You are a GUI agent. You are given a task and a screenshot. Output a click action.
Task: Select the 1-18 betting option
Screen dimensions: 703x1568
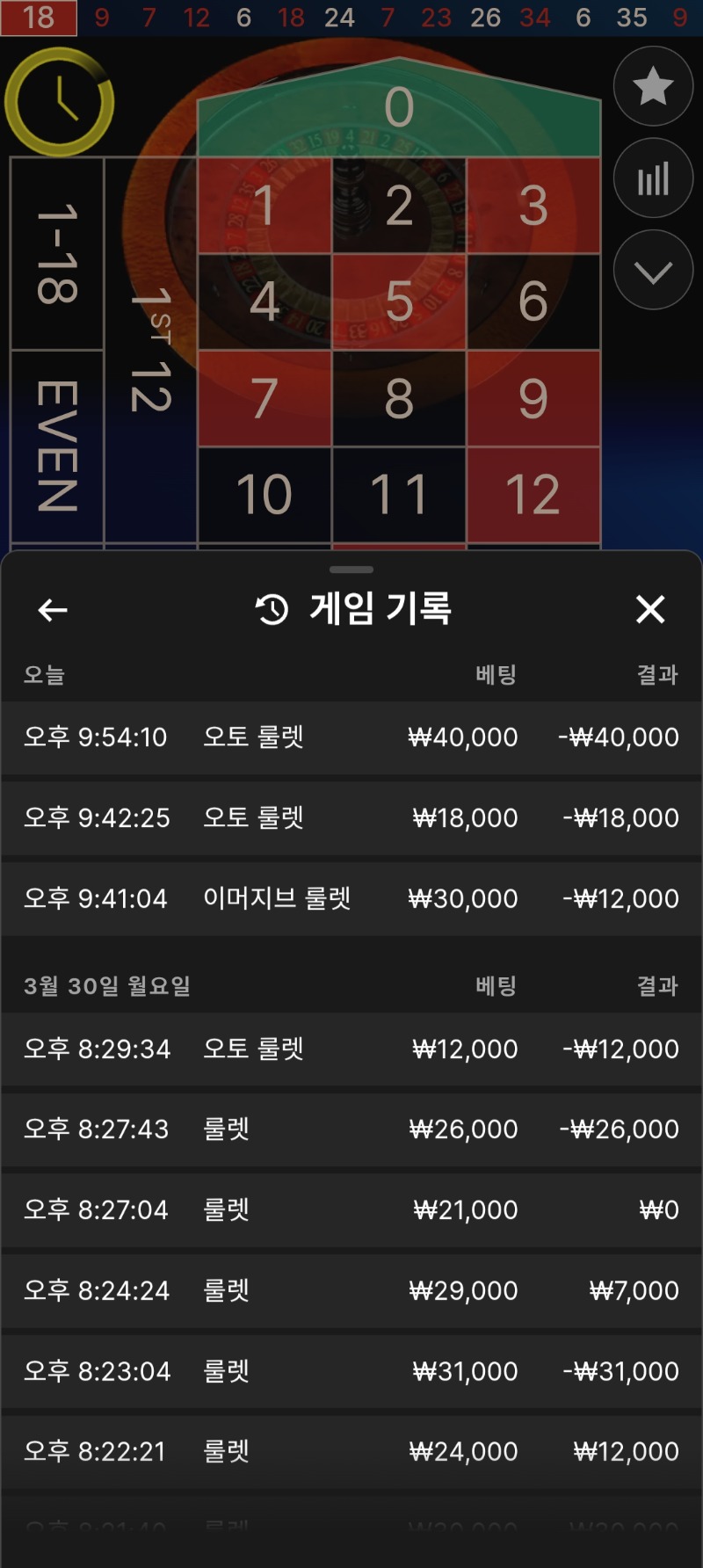(56, 257)
